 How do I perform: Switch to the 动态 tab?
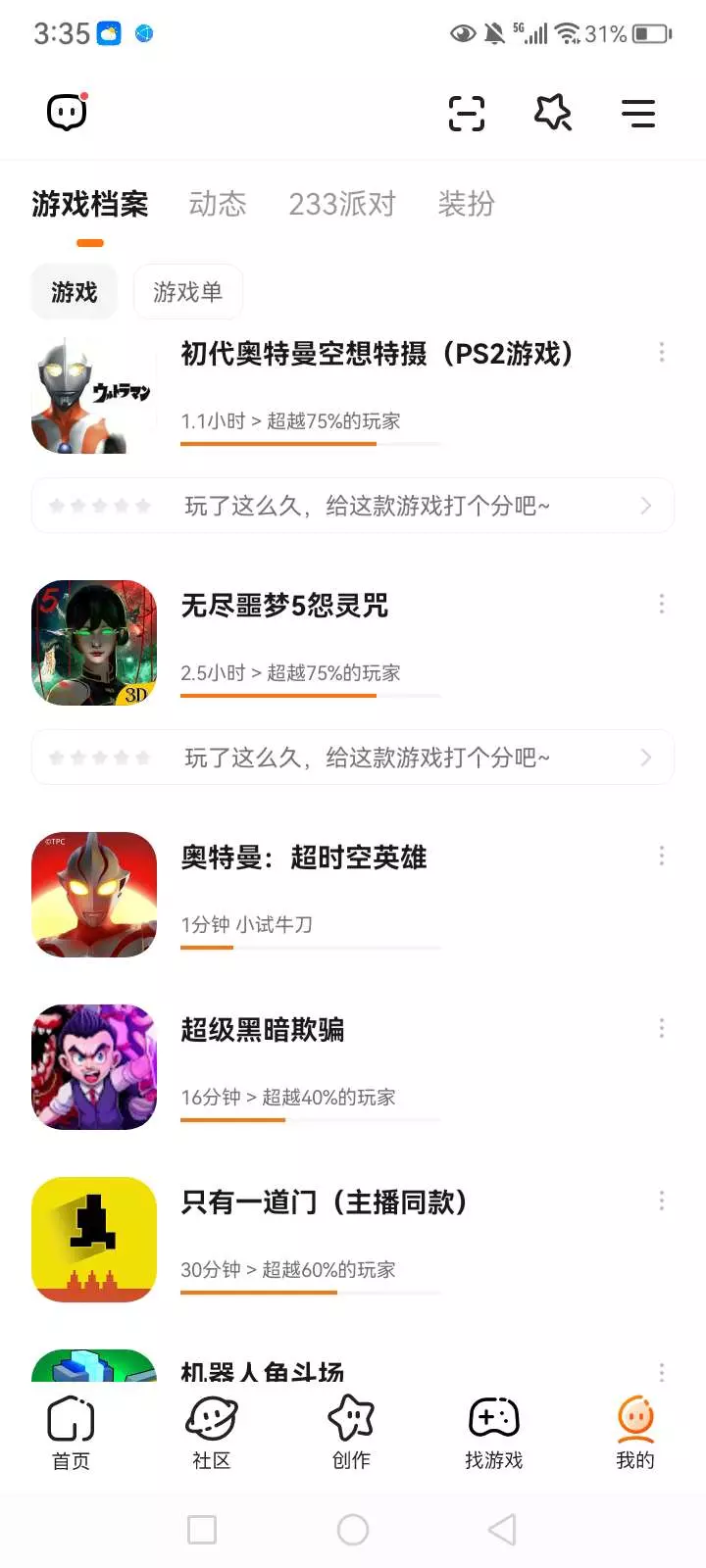point(218,204)
